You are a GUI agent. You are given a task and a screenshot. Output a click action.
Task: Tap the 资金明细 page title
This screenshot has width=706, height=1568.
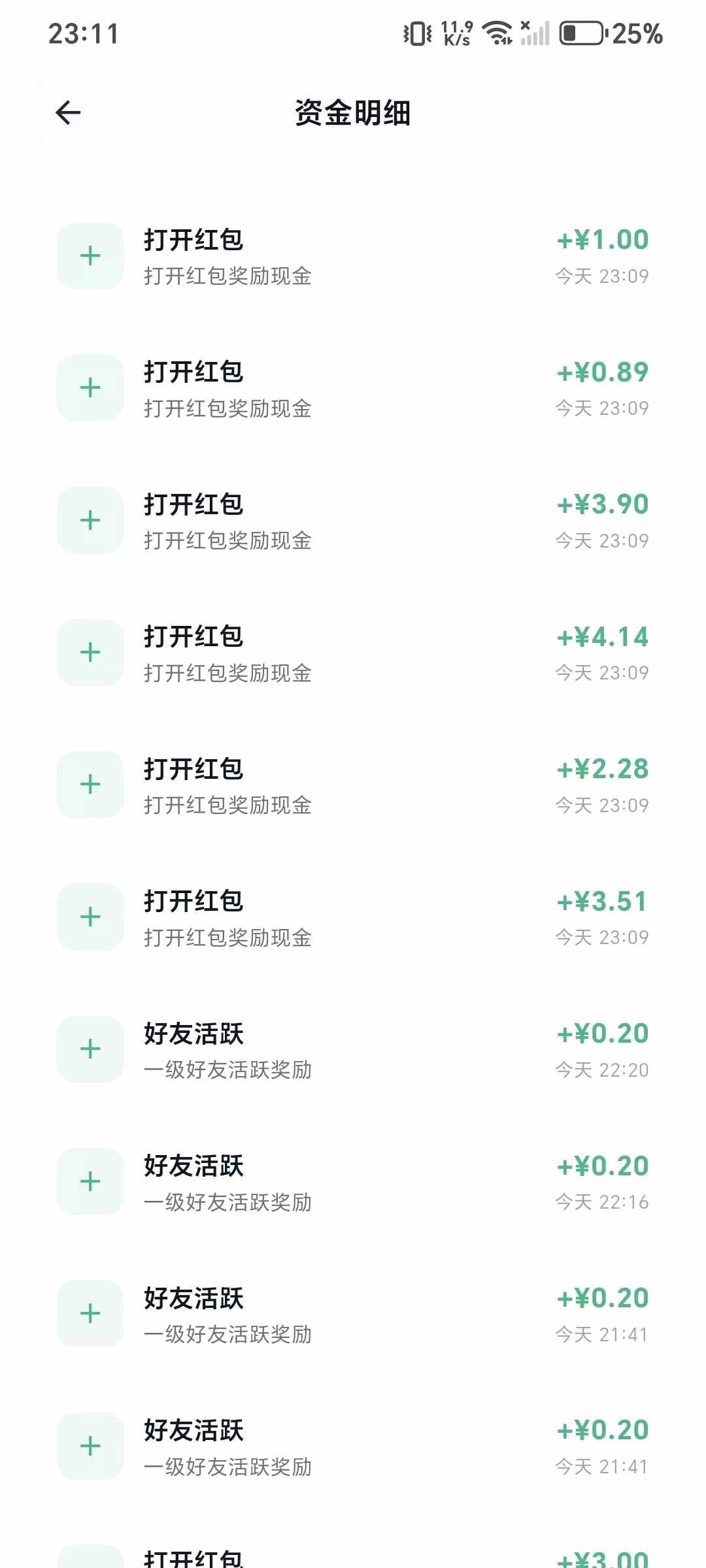coord(353,112)
